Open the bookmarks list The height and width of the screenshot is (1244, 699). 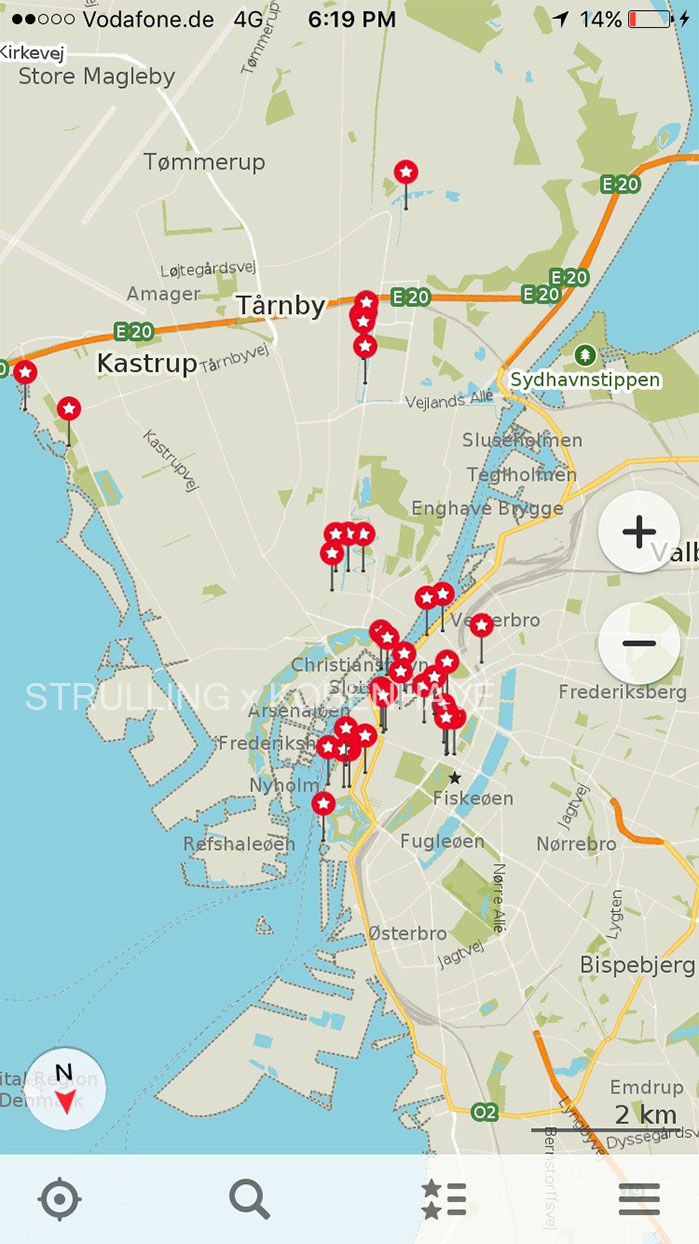pyautogui.click(x=444, y=1199)
